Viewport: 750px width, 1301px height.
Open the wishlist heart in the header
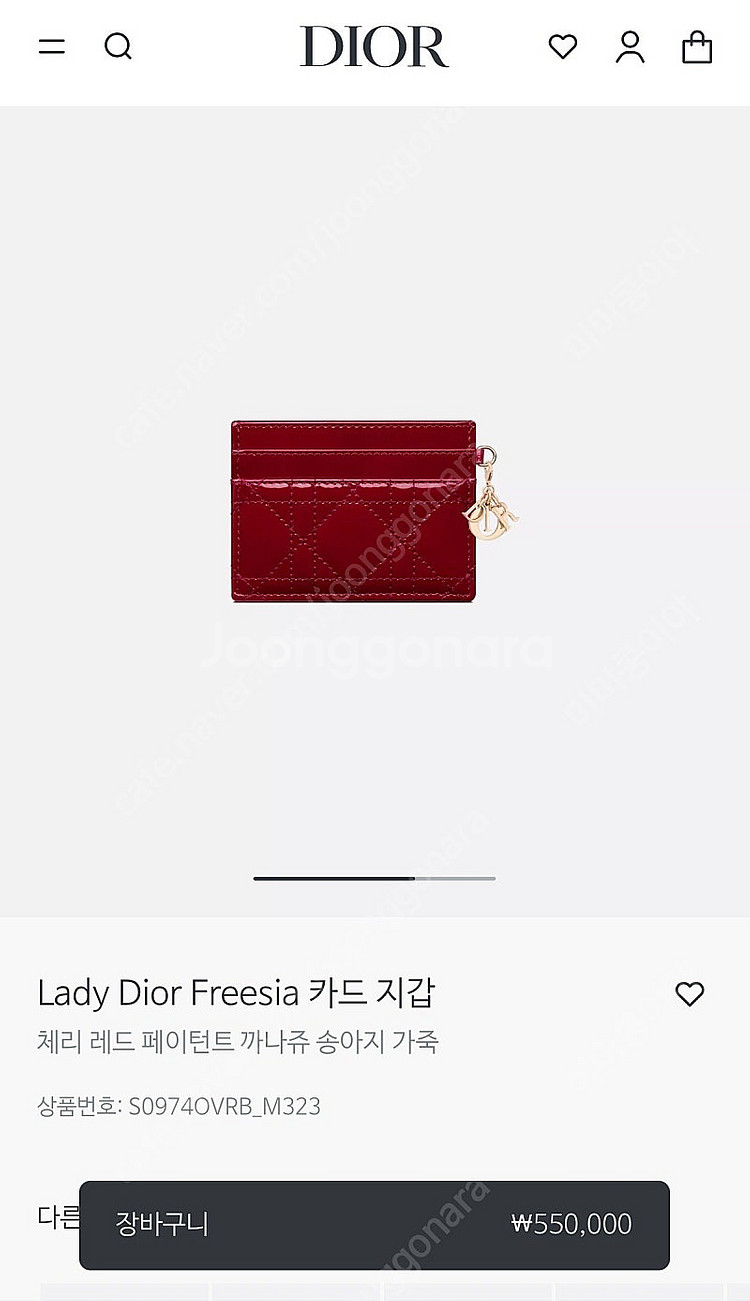[x=563, y=47]
